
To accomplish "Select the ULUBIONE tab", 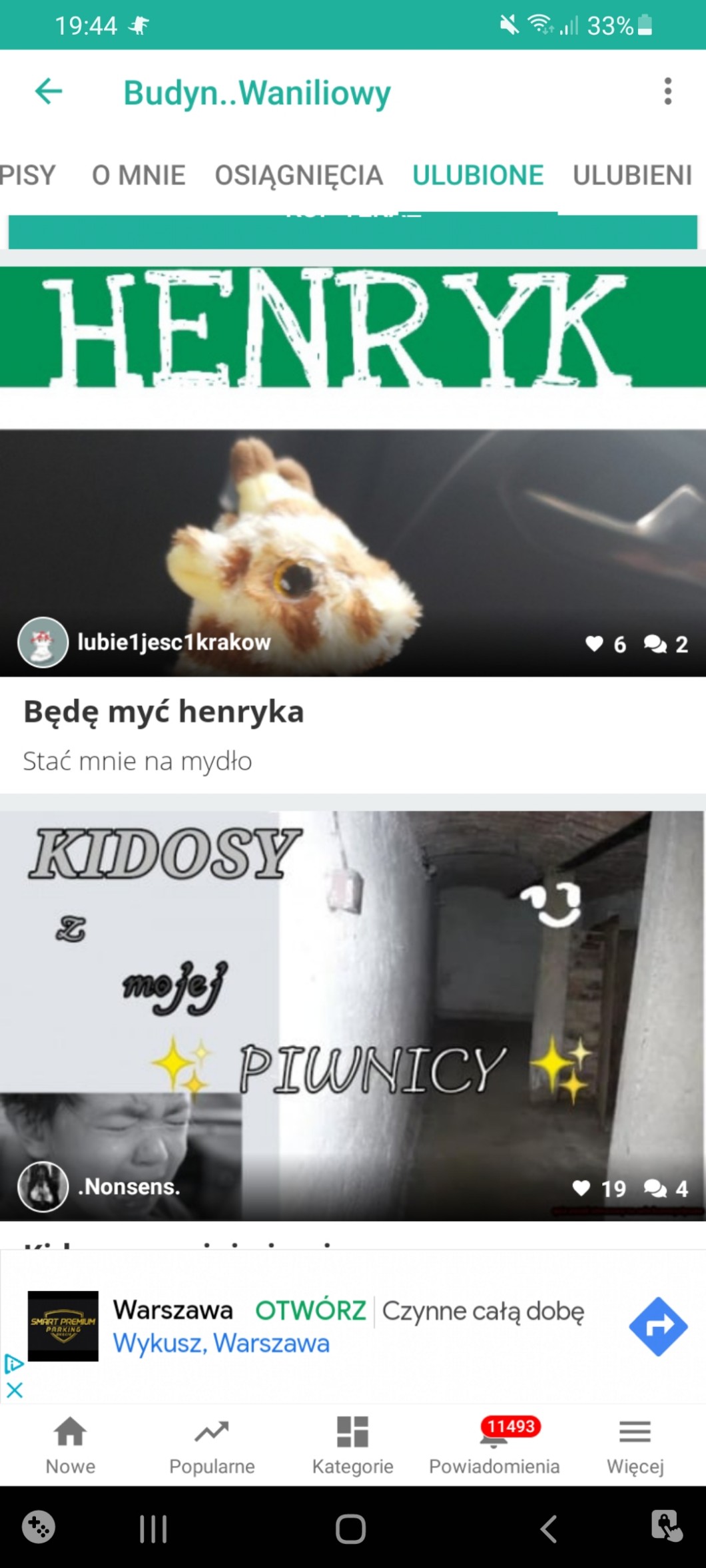I will coord(478,175).
